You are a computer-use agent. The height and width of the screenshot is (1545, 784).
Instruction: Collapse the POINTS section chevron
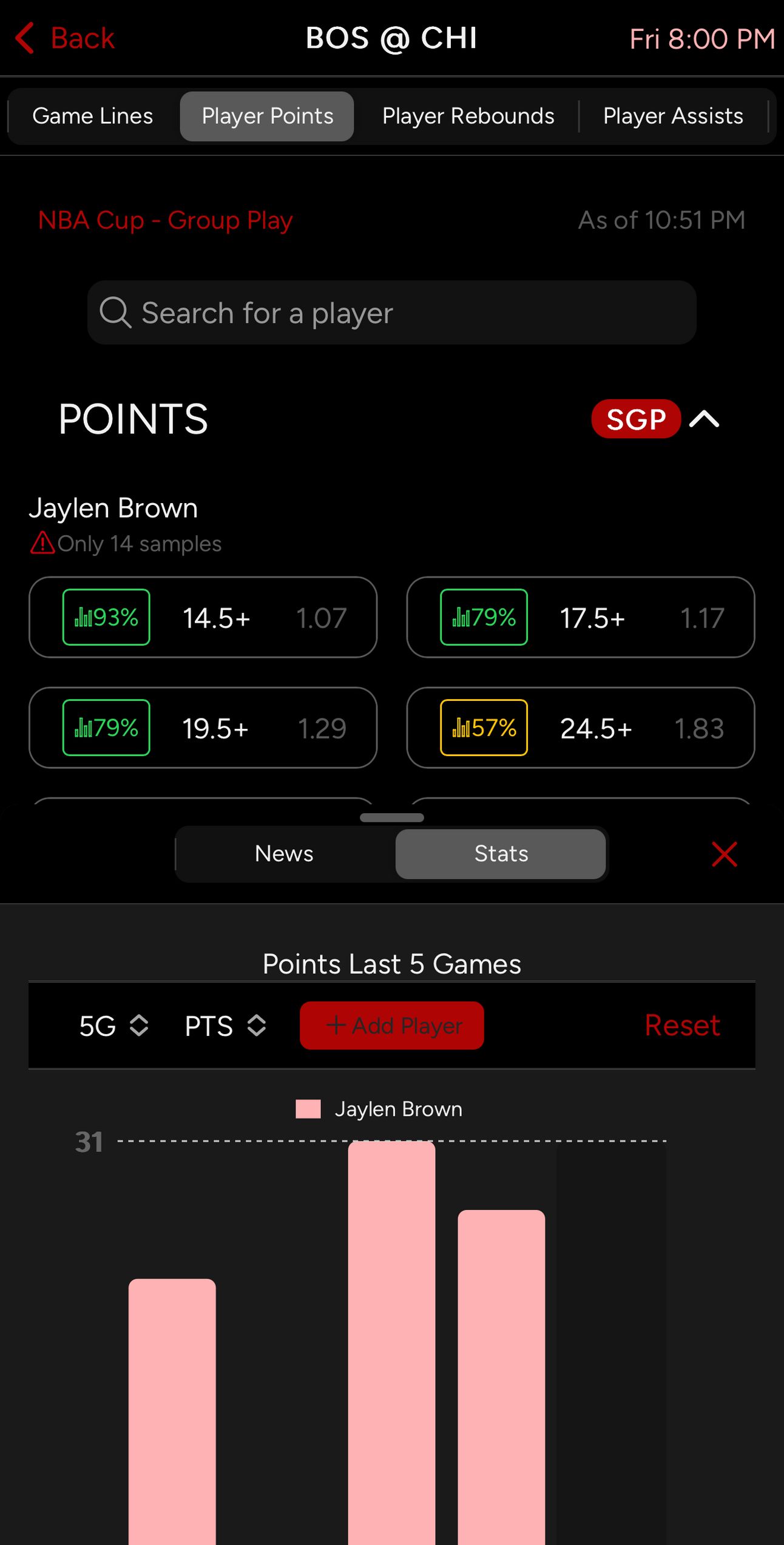705,419
